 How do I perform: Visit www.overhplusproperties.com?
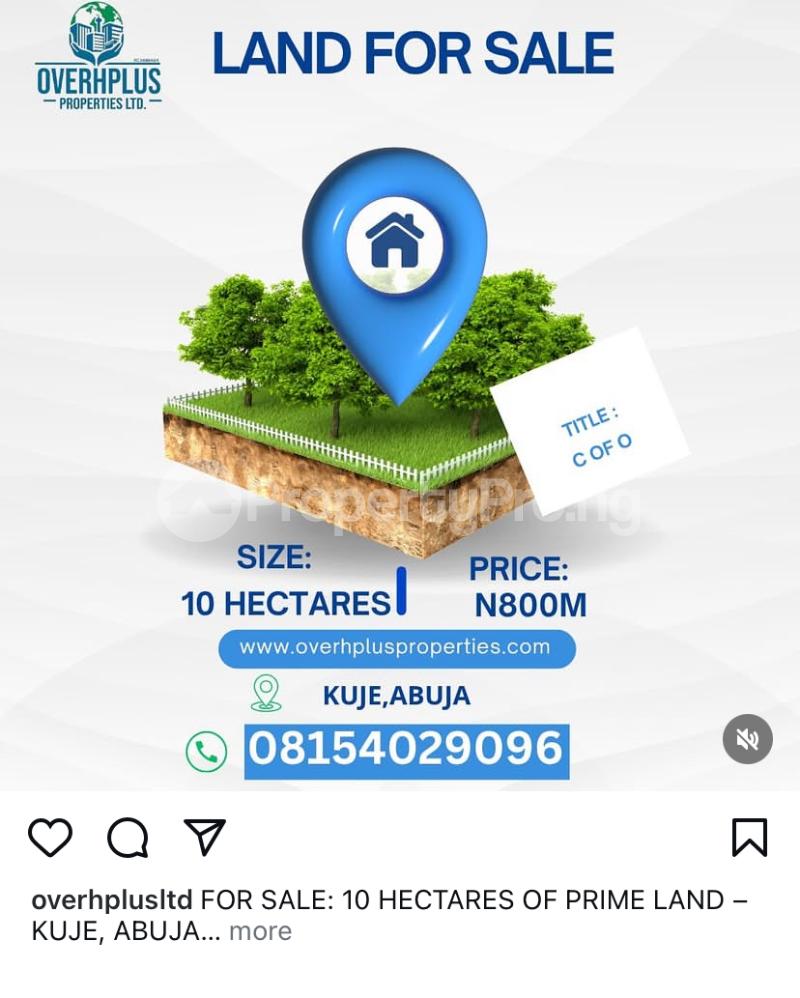399,648
